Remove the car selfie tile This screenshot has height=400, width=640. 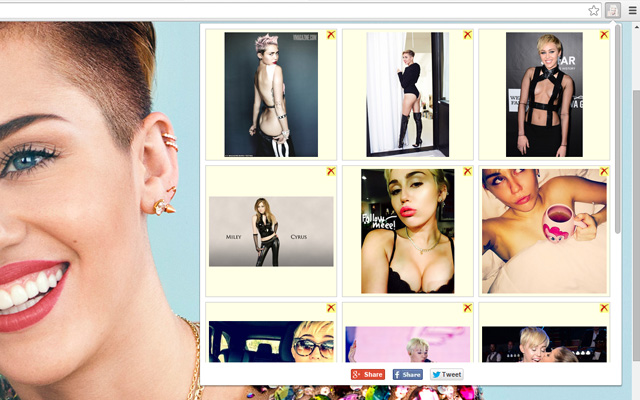pos(331,308)
